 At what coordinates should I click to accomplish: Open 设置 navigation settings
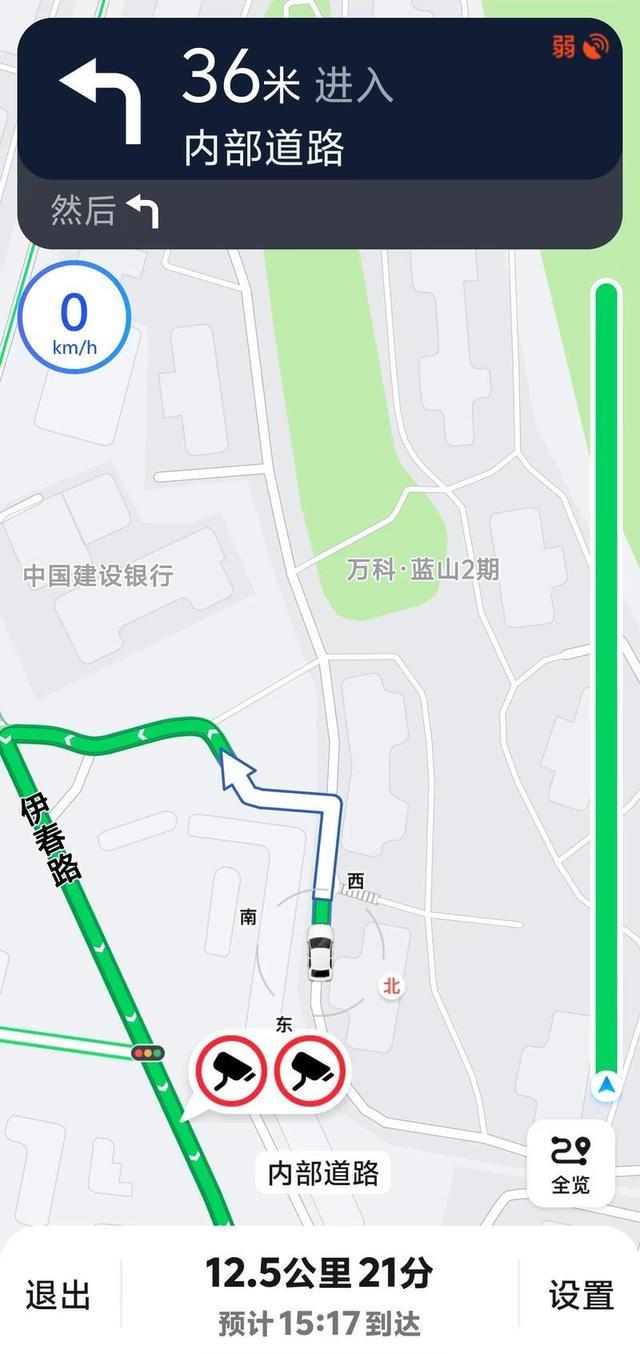point(580,1295)
